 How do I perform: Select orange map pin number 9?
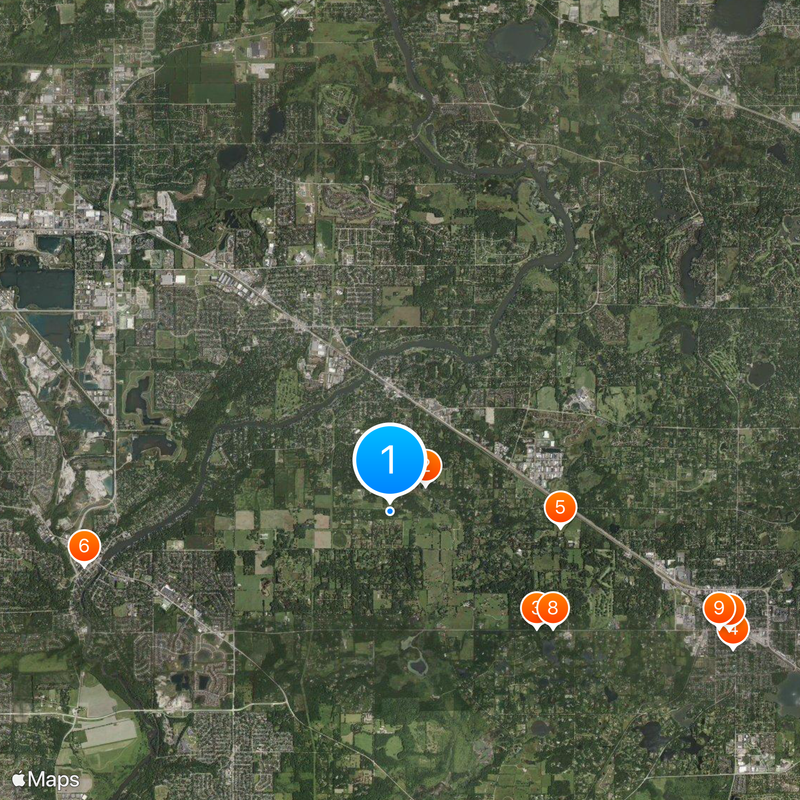click(x=717, y=607)
